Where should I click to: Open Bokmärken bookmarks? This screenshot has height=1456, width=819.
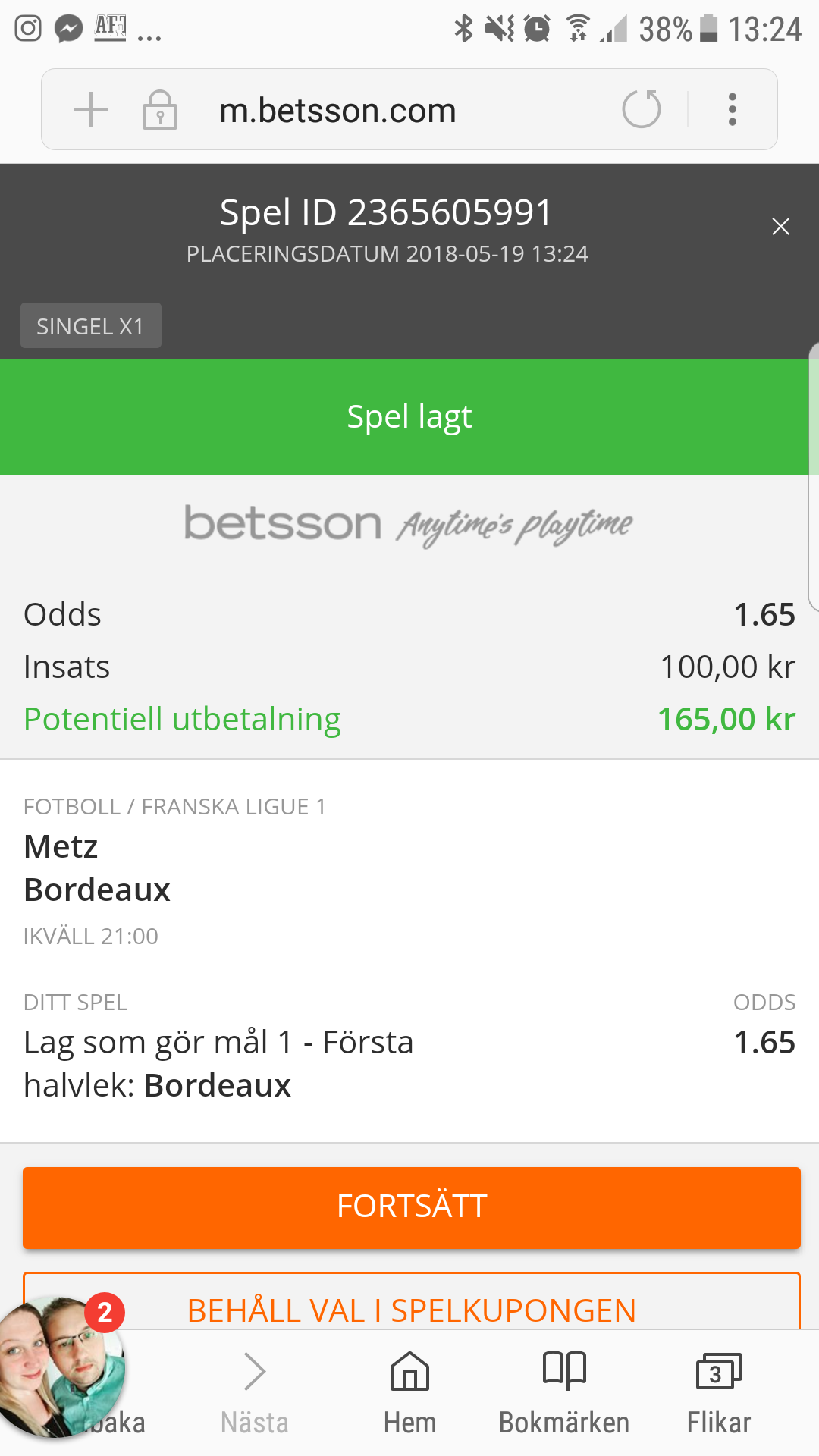(x=564, y=1393)
